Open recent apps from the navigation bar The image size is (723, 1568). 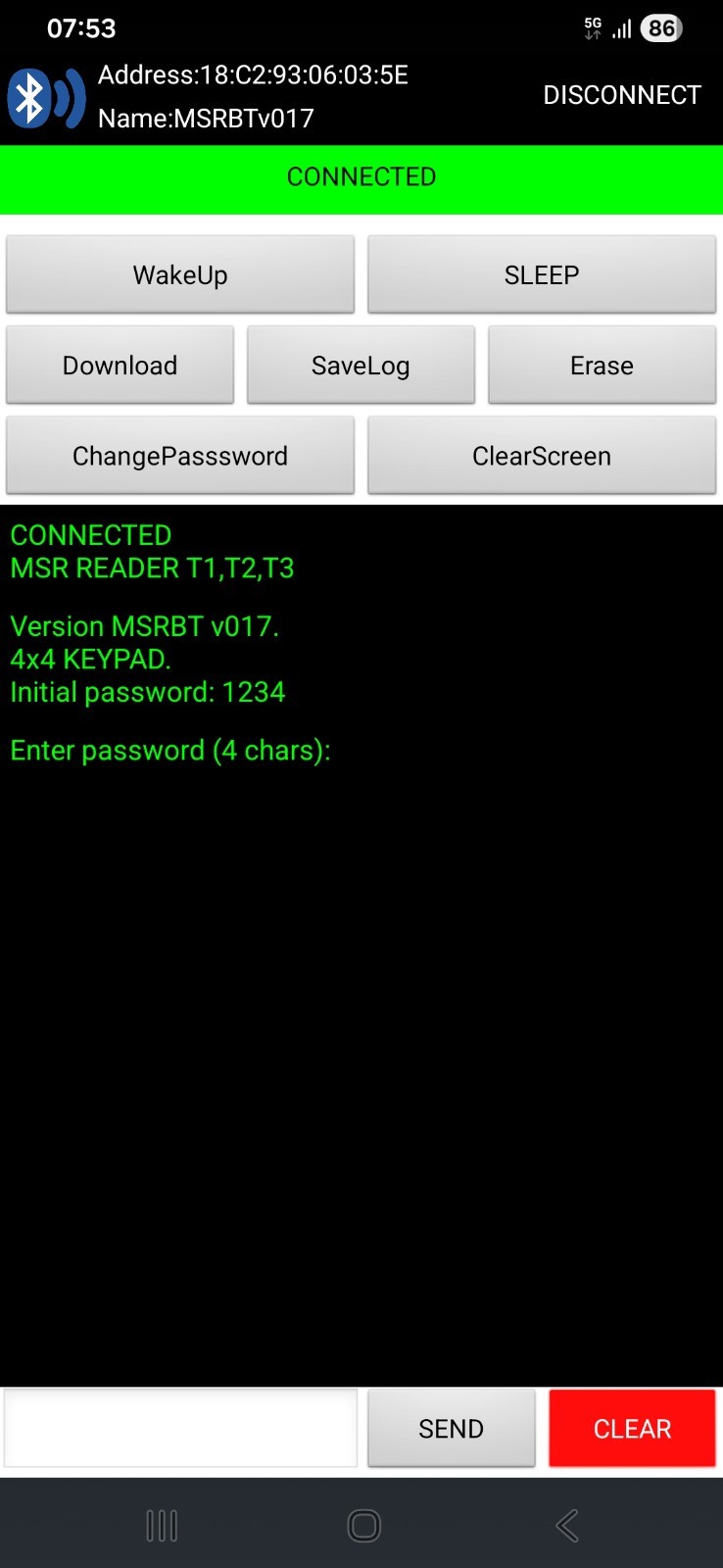coord(162,1525)
